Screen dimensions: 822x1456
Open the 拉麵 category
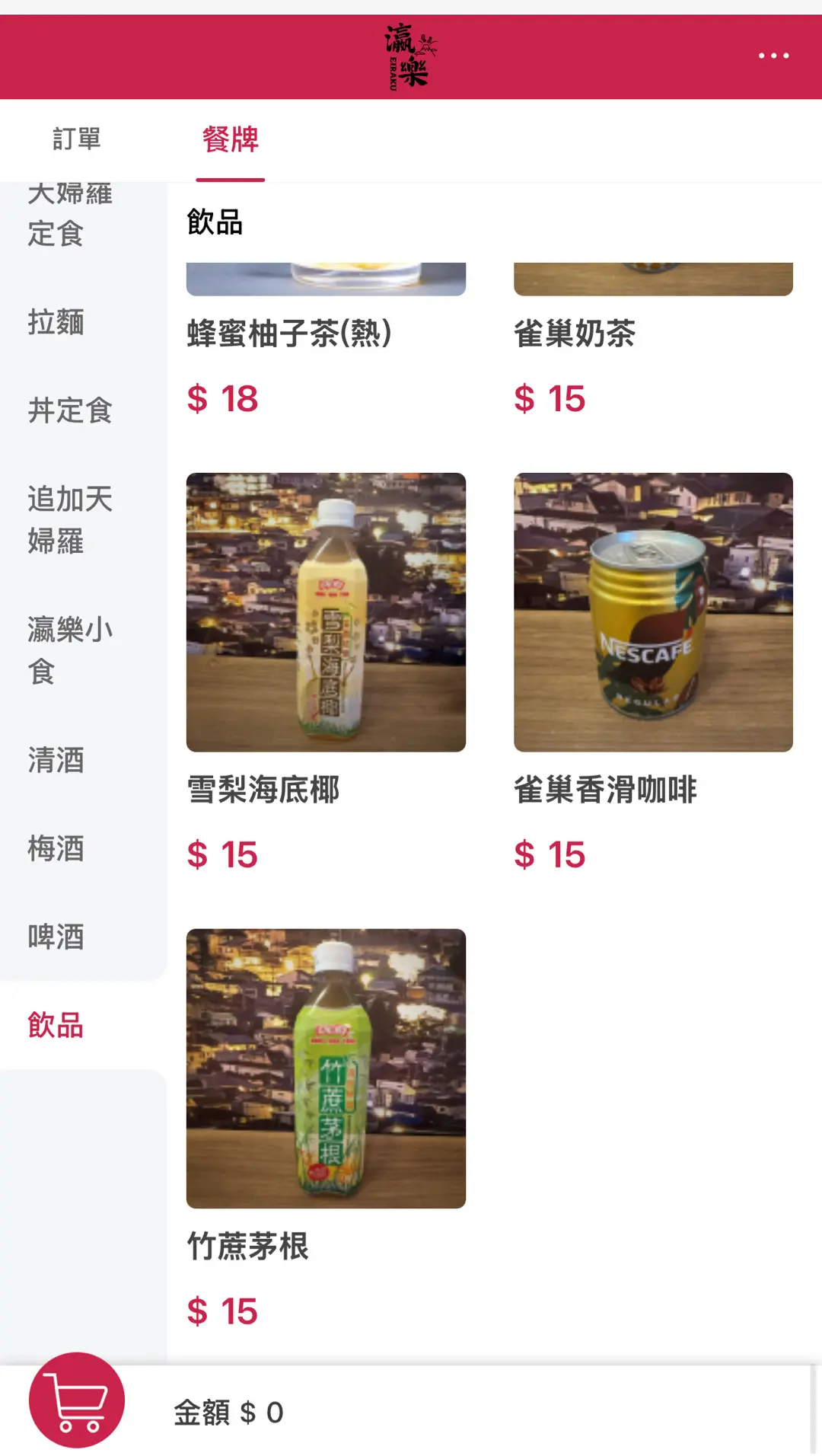(56, 322)
